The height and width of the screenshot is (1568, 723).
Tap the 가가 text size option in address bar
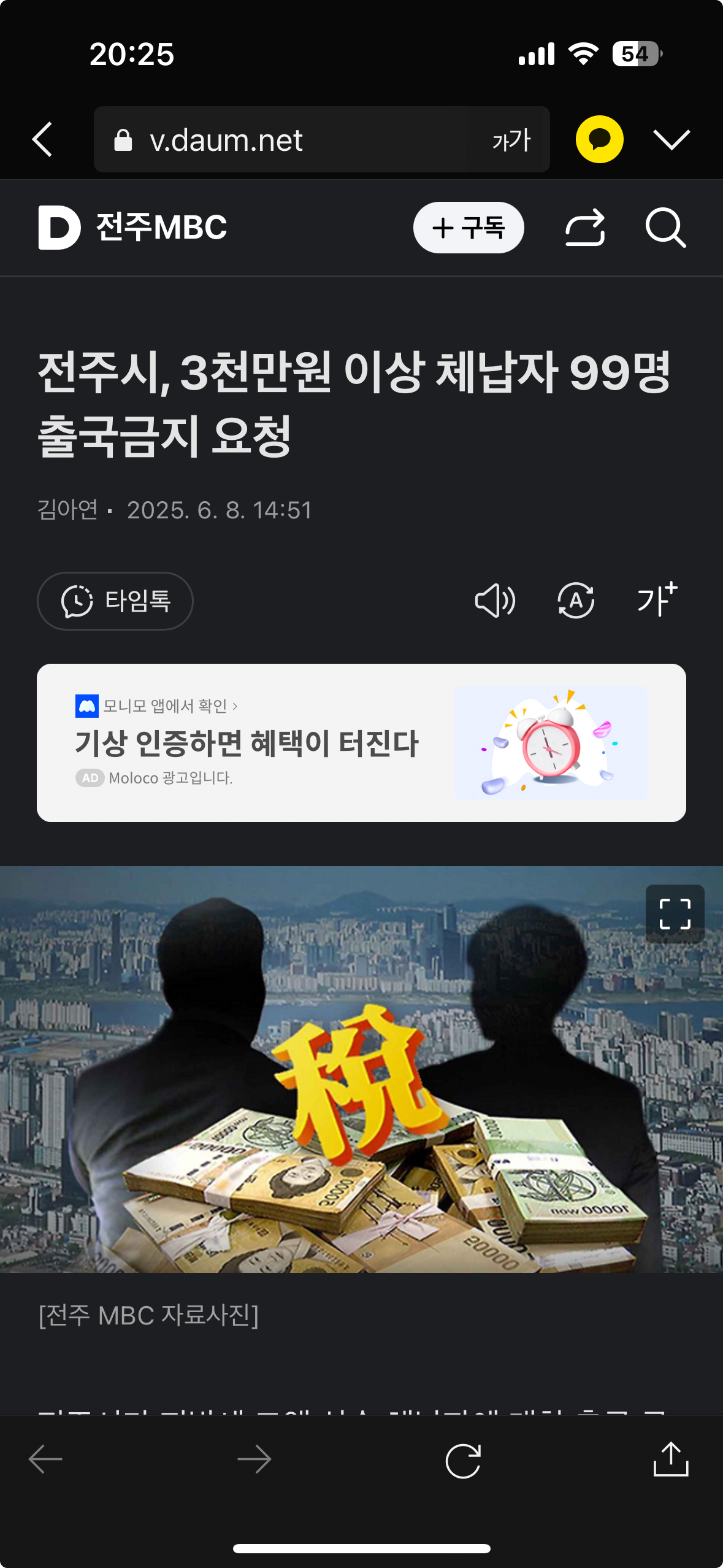[x=511, y=140]
